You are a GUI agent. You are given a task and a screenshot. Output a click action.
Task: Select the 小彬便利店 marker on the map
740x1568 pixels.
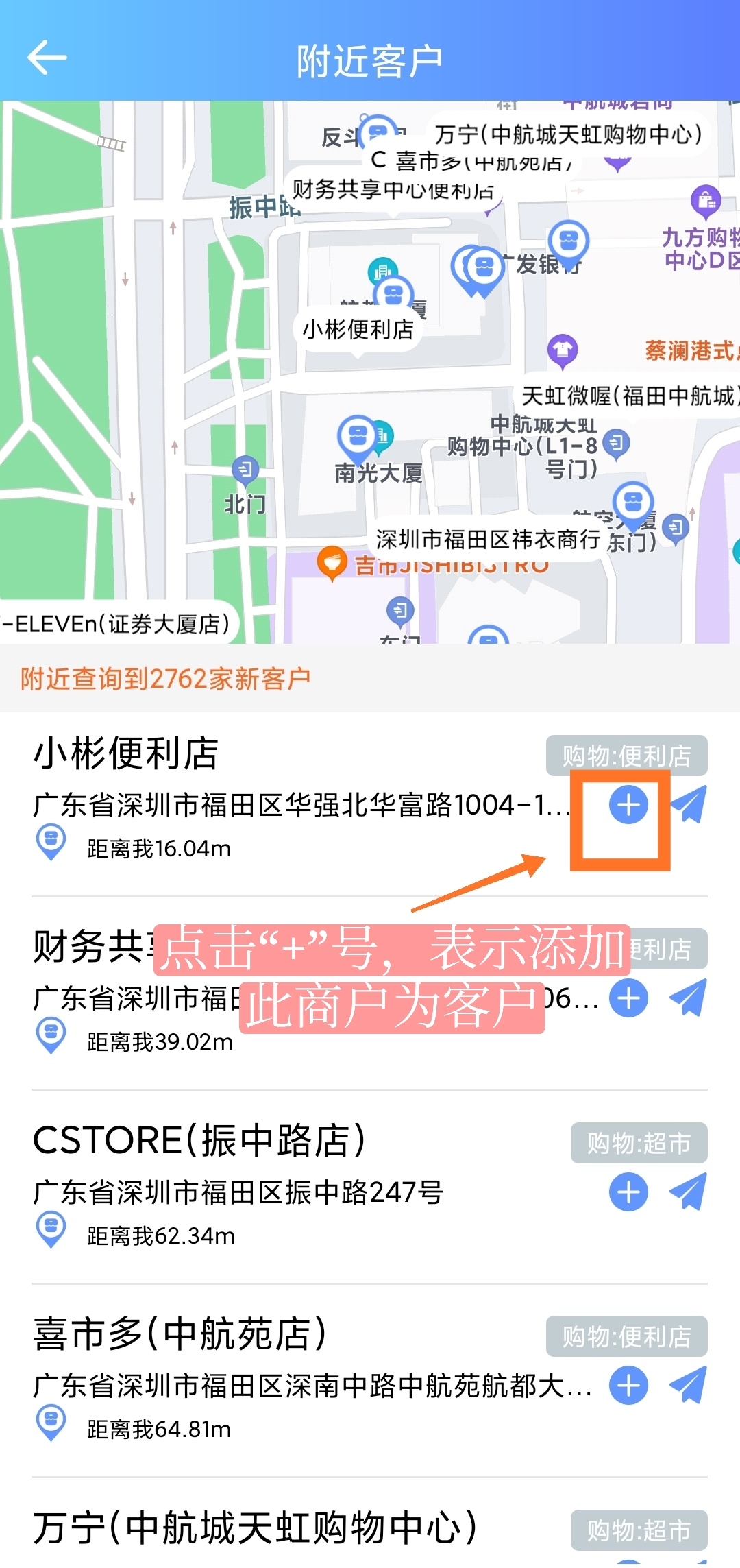tap(393, 295)
